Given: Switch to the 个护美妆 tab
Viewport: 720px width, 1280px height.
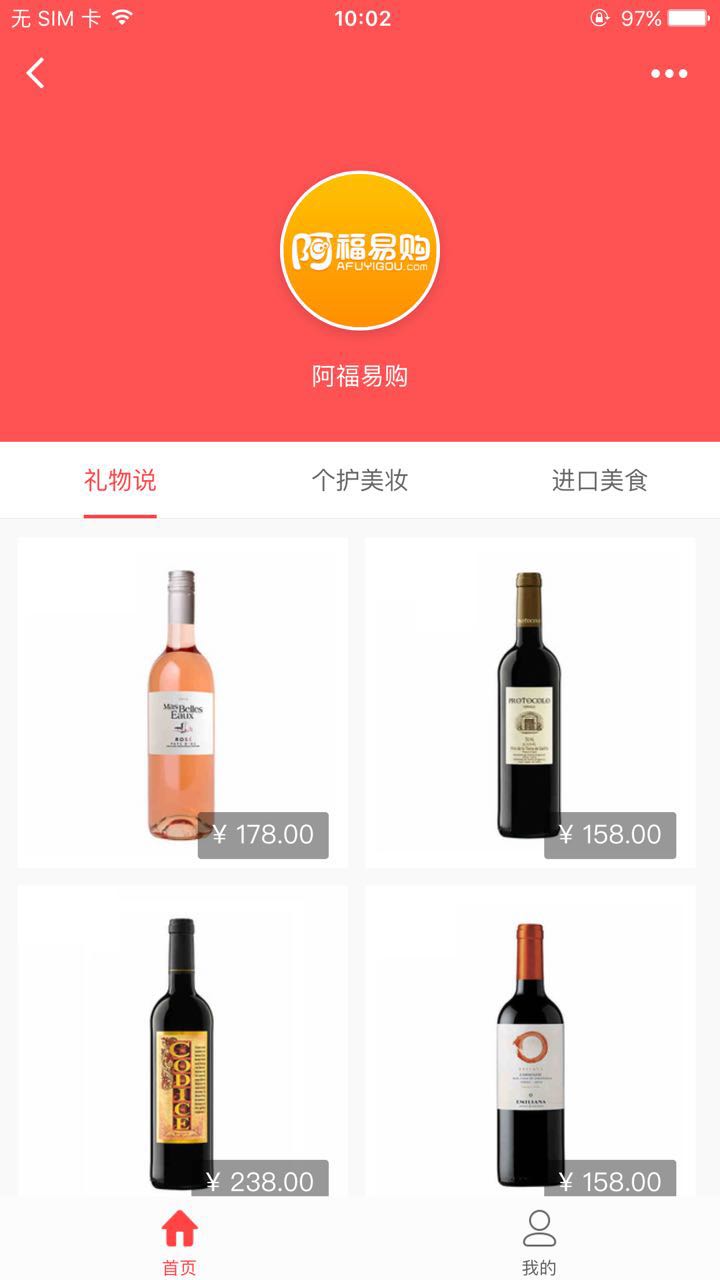Looking at the screenshot, I should pos(360,481).
